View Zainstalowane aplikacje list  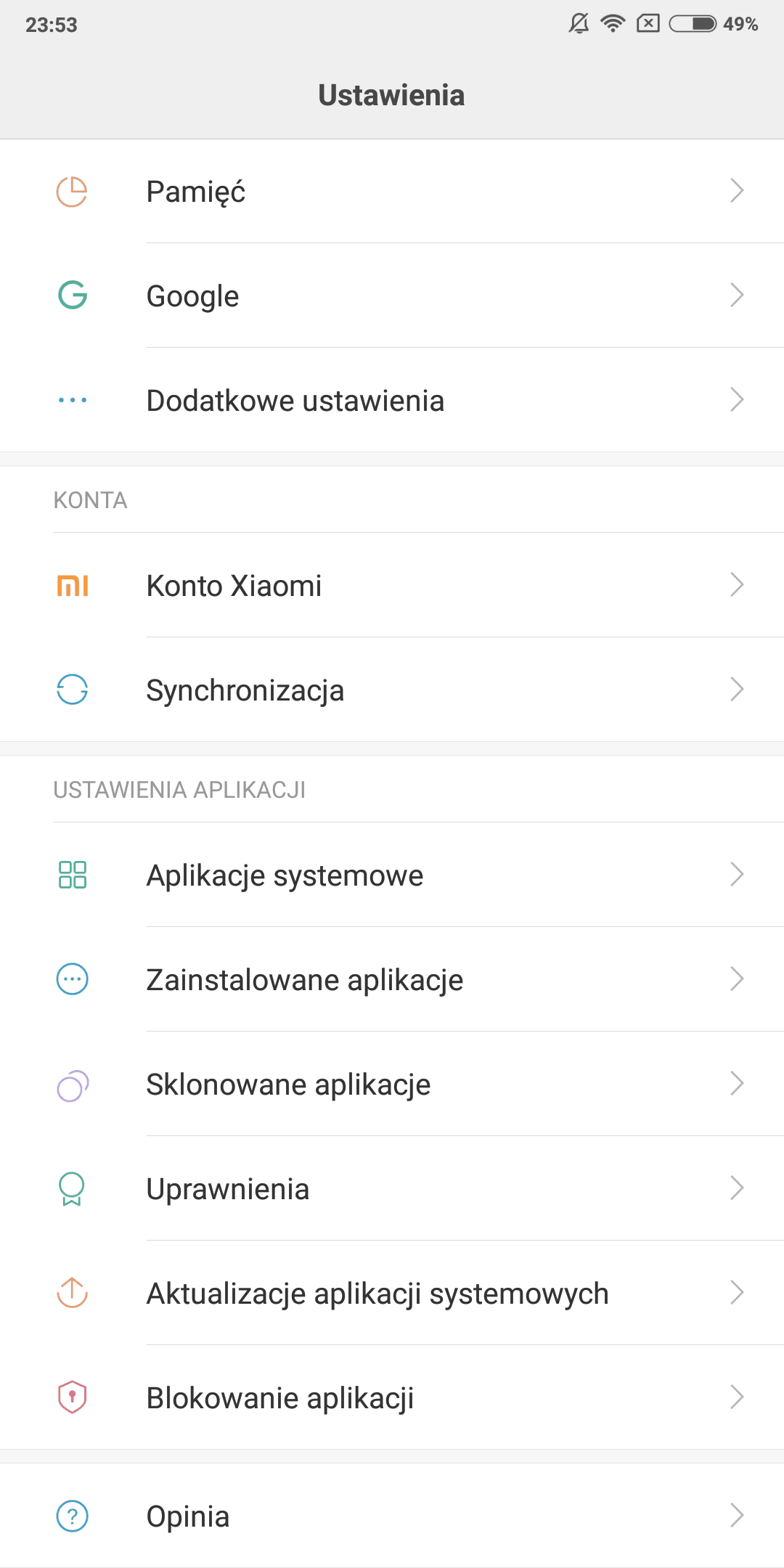point(392,980)
